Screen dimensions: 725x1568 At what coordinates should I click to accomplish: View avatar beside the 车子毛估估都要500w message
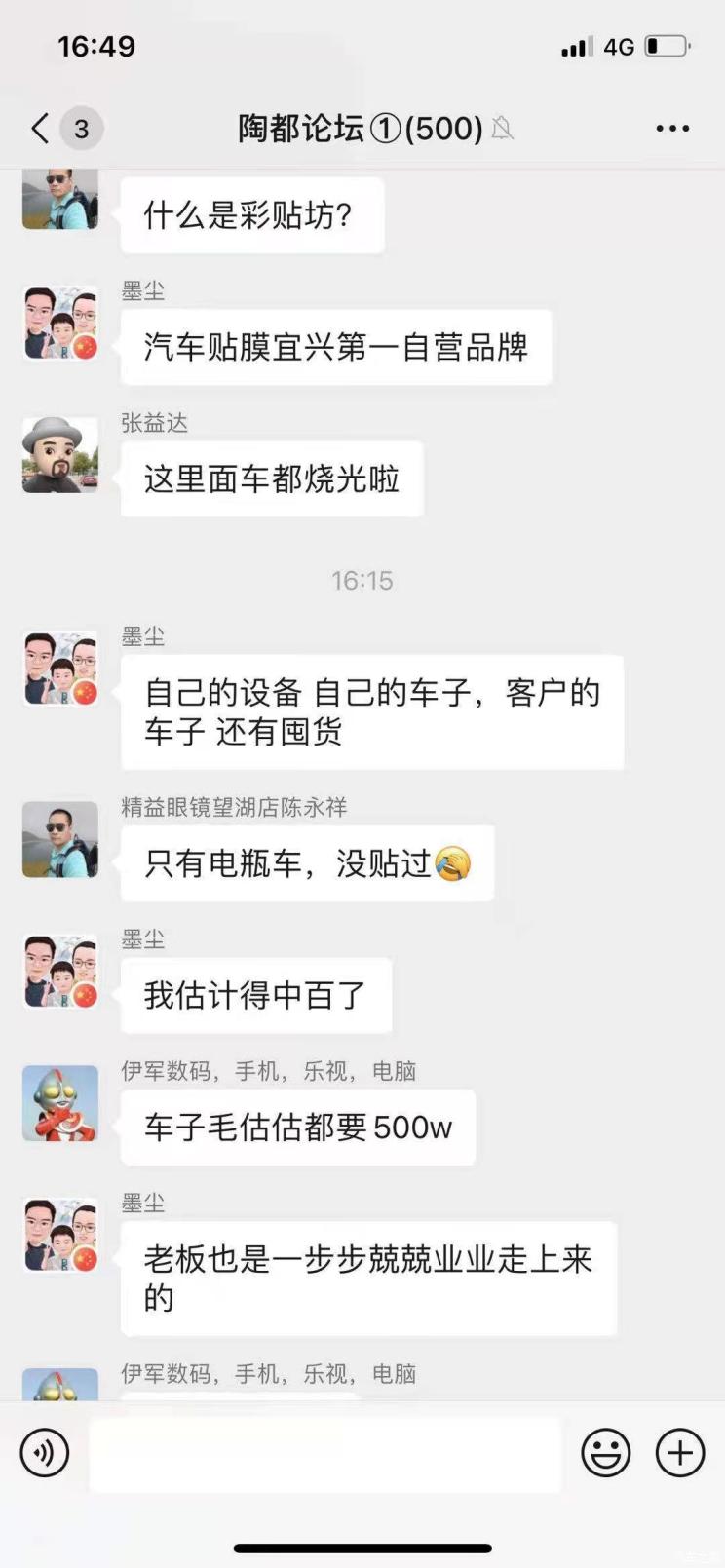(x=60, y=1103)
